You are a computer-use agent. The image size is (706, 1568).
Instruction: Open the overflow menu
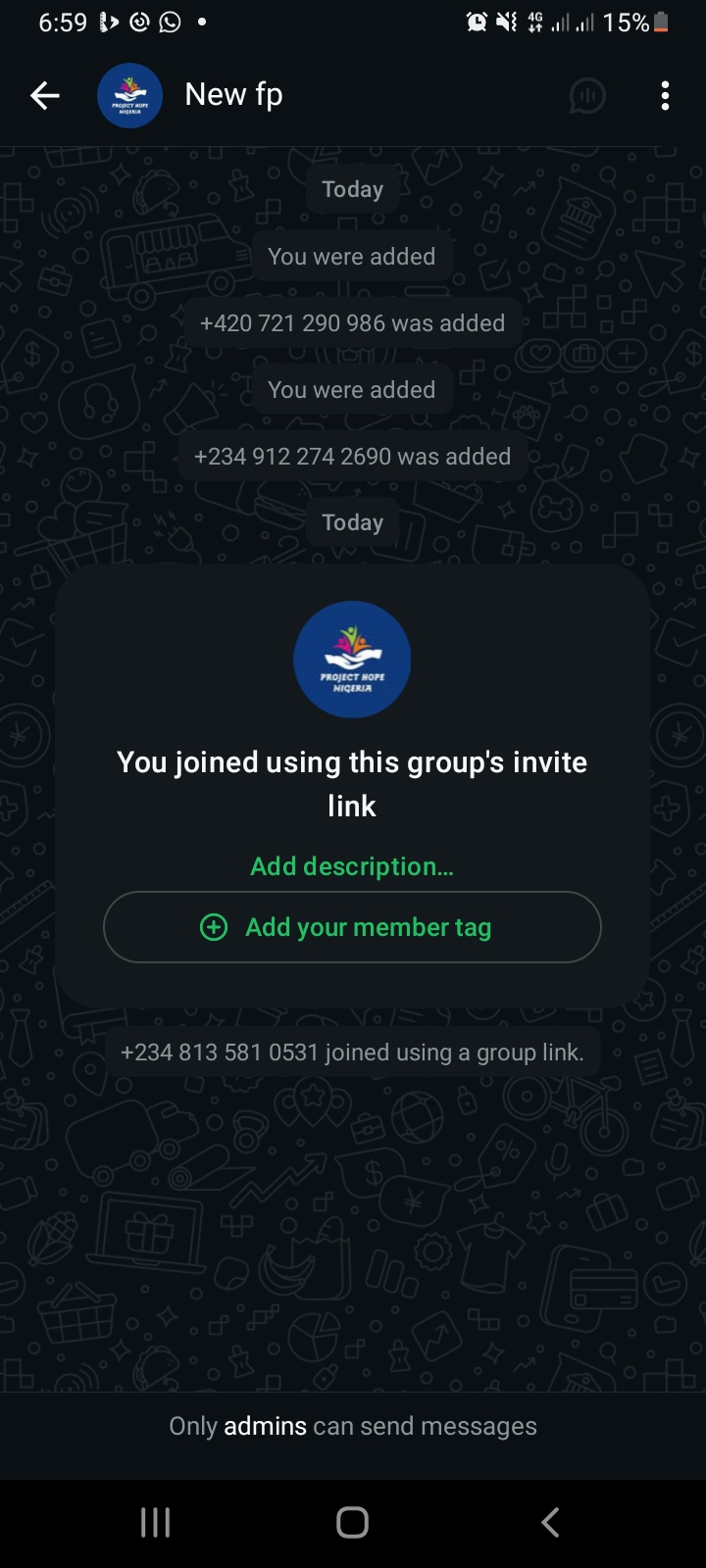click(x=665, y=95)
